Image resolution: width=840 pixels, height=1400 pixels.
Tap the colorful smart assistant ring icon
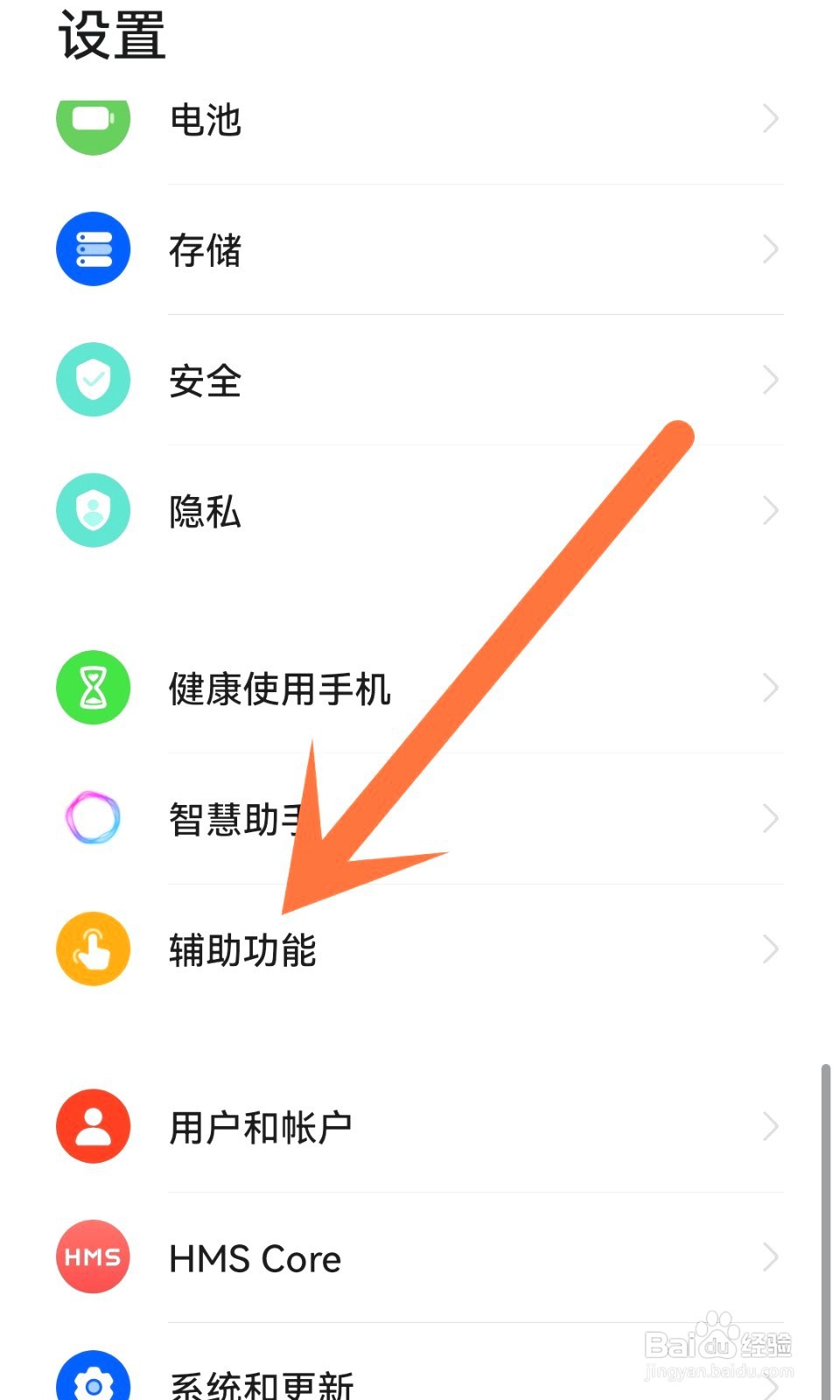[93, 818]
